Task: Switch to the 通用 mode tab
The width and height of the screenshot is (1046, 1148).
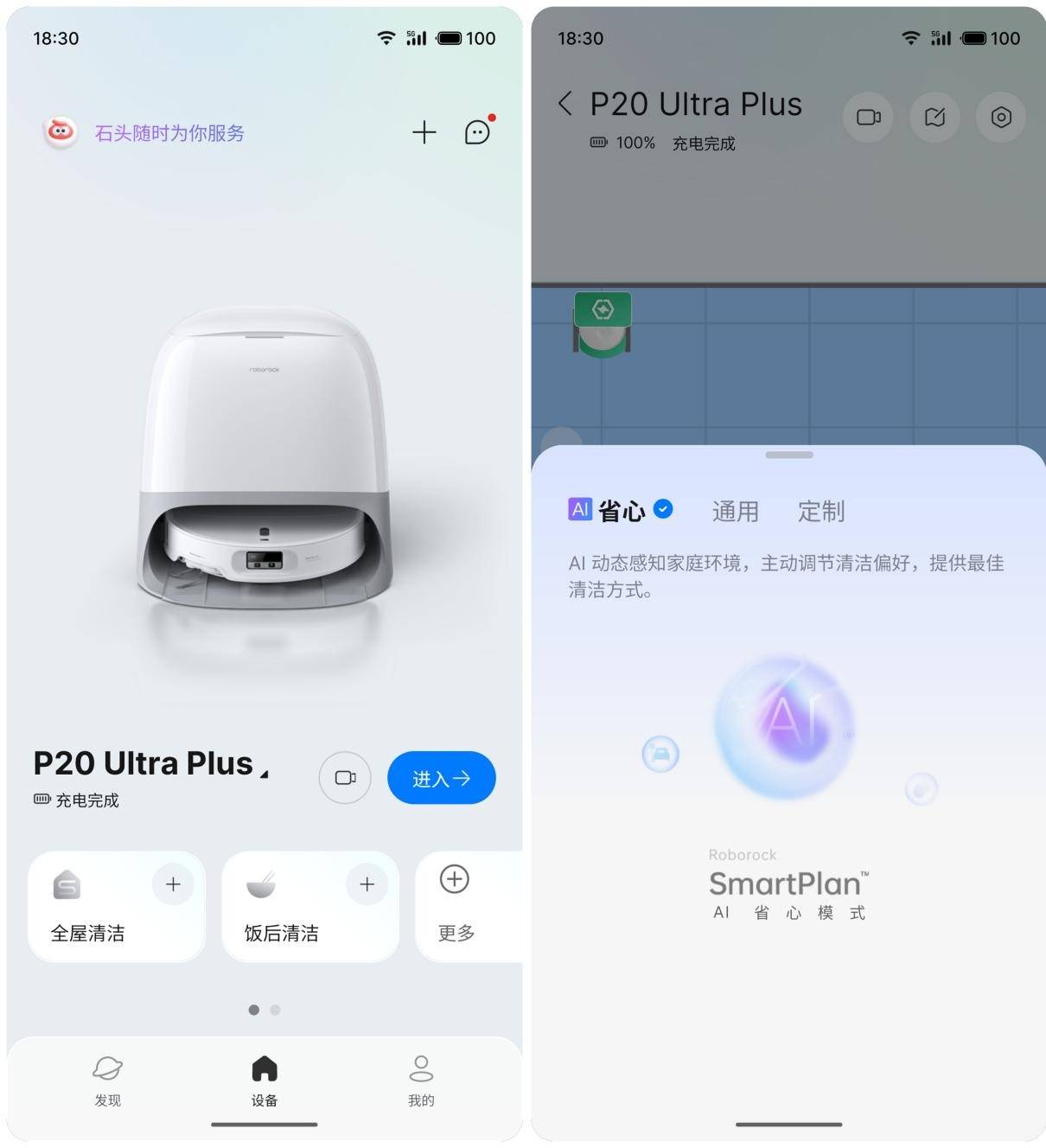Action: pos(735,512)
